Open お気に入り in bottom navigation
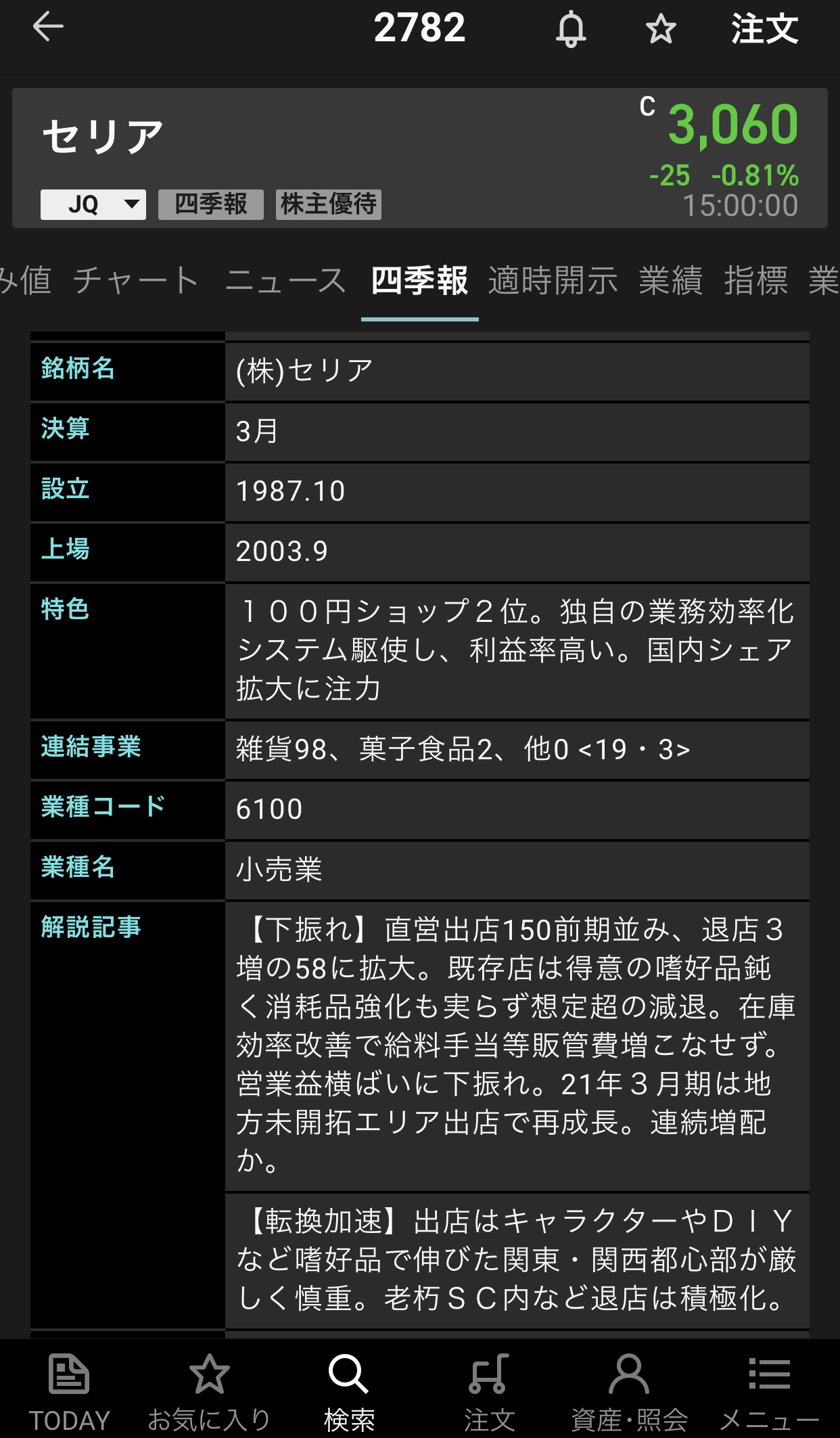 coord(209,1392)
